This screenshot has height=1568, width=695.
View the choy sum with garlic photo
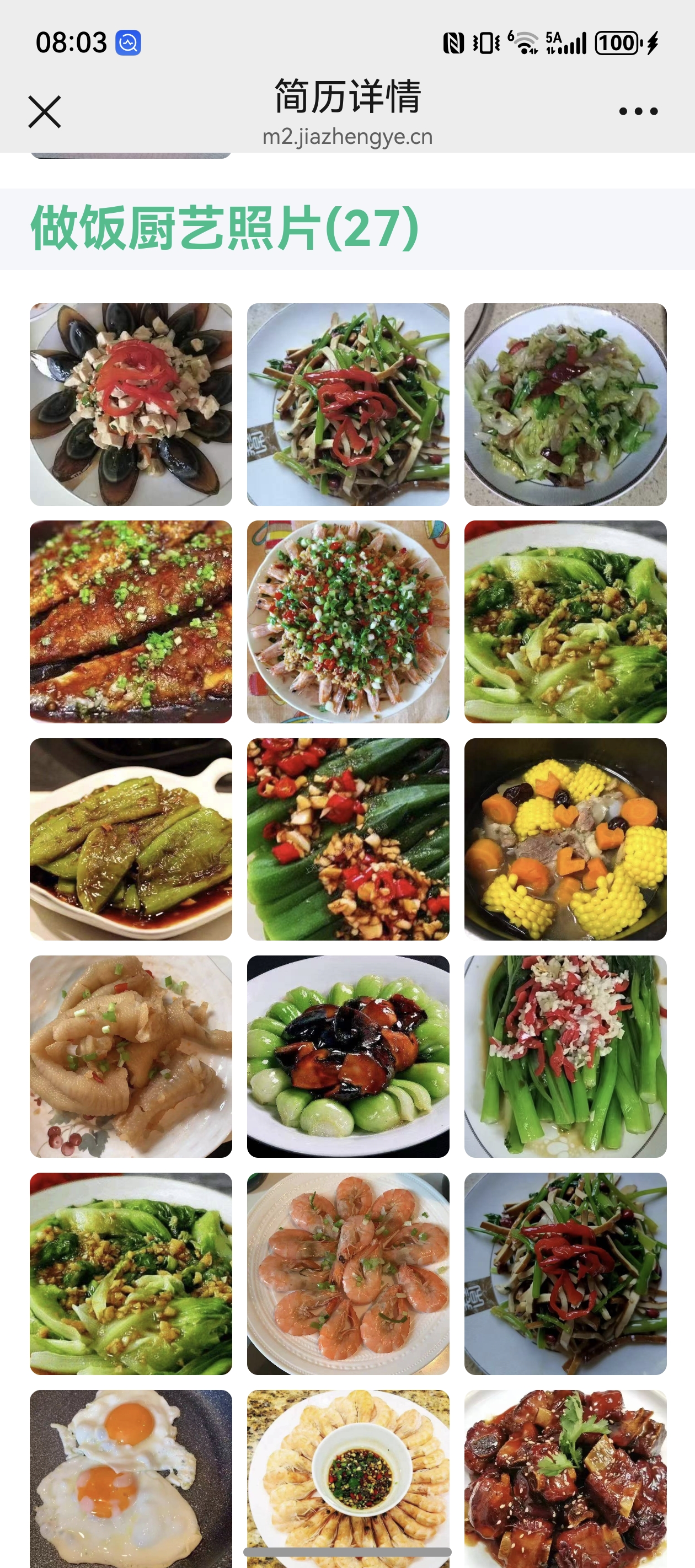click(565, 1056)
